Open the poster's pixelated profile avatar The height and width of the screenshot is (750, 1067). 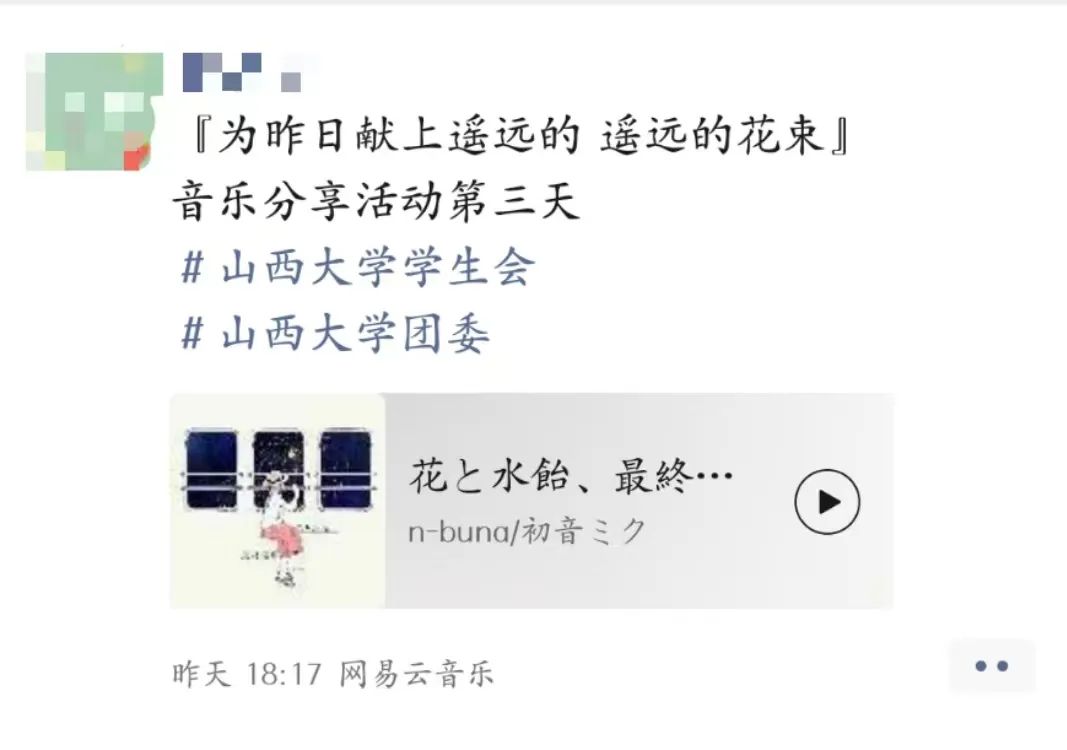pyautogui.click(x=93, y=111)
